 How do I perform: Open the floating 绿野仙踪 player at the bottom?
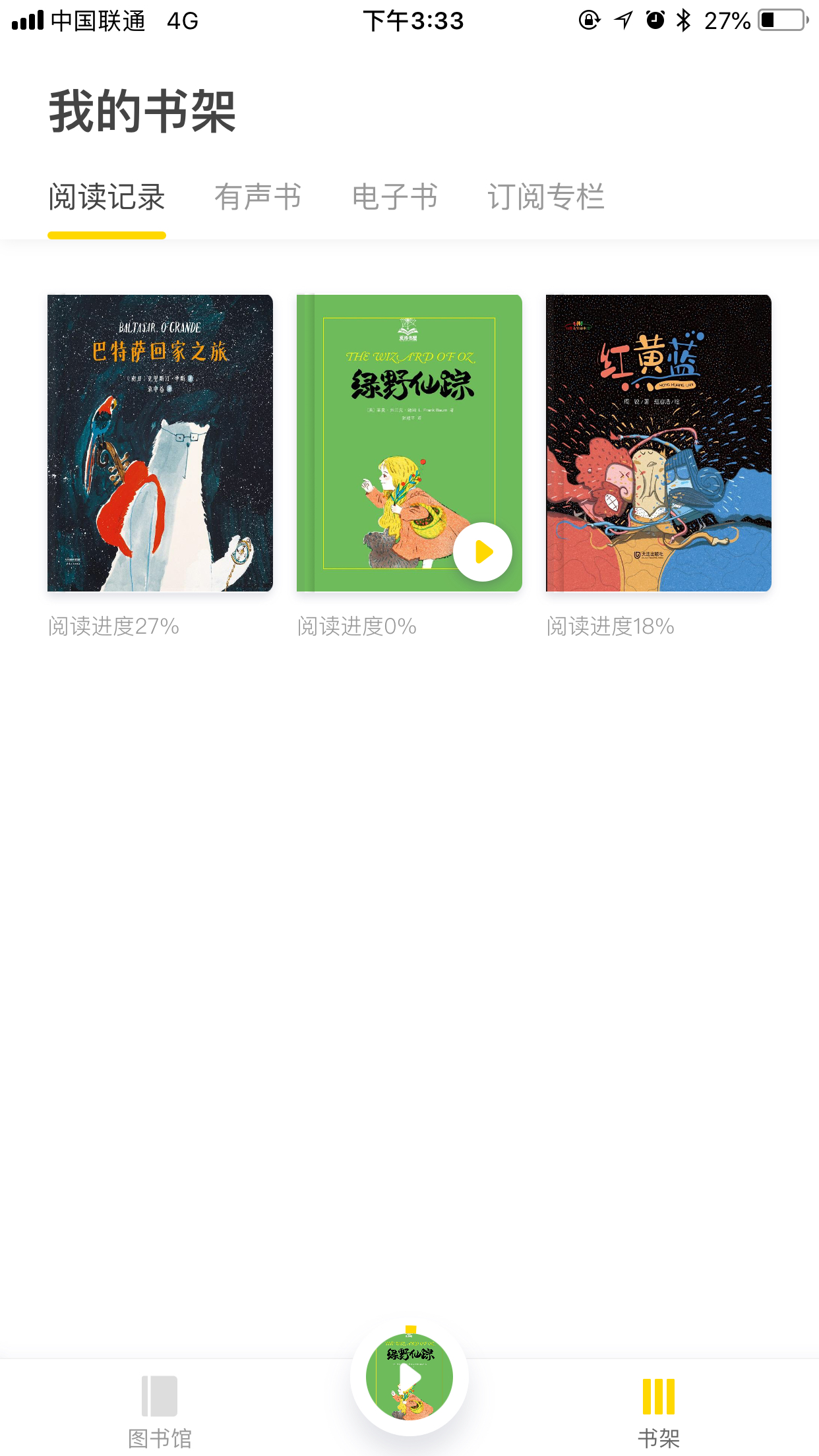point(409,1377)
